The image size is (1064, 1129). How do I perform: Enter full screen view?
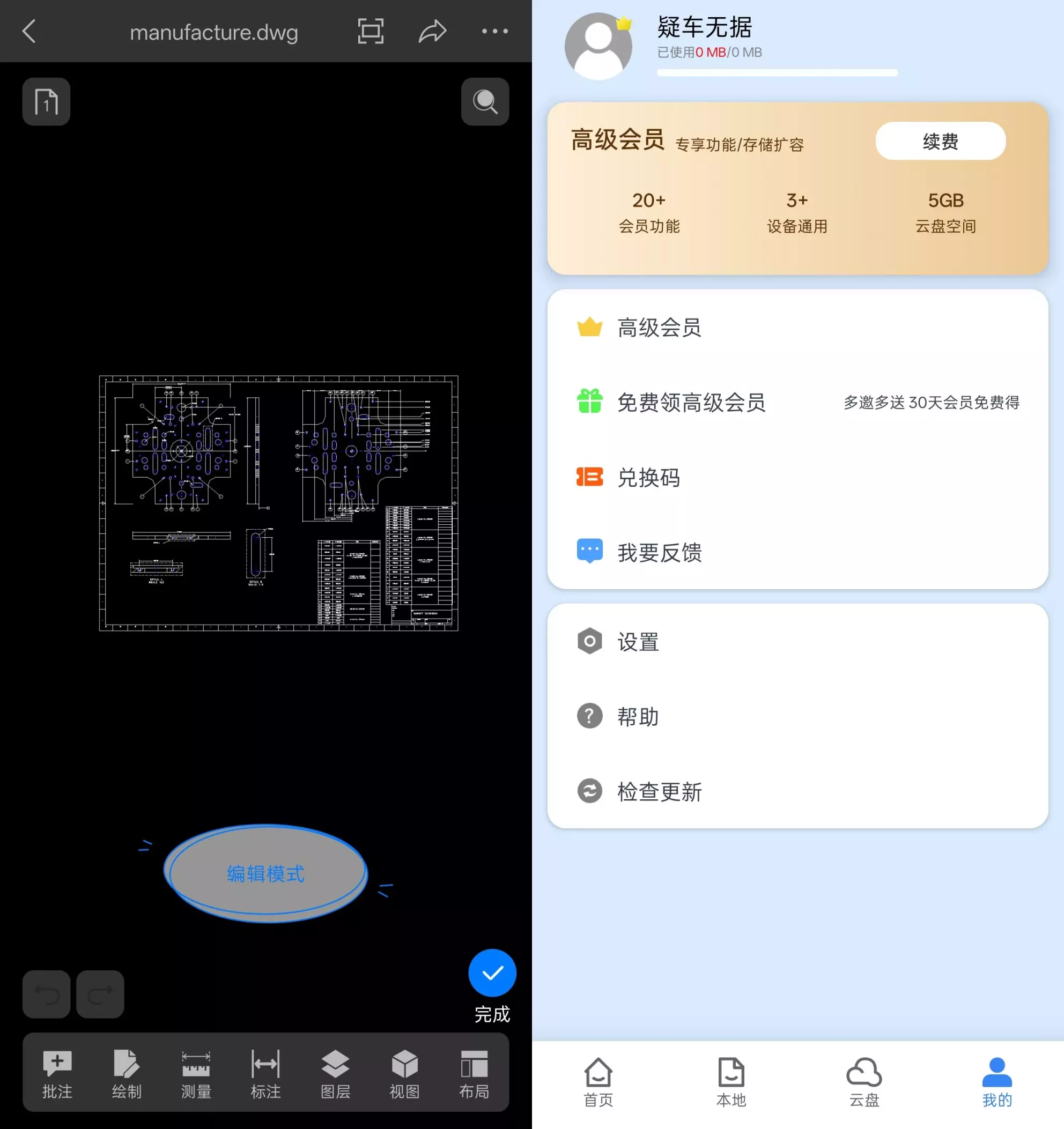pyautogui.click(x=371, y=31)
